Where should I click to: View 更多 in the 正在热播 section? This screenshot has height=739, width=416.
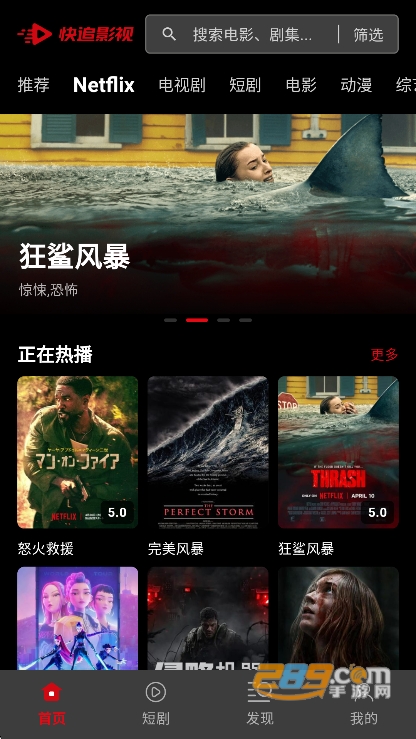point(384,354)
